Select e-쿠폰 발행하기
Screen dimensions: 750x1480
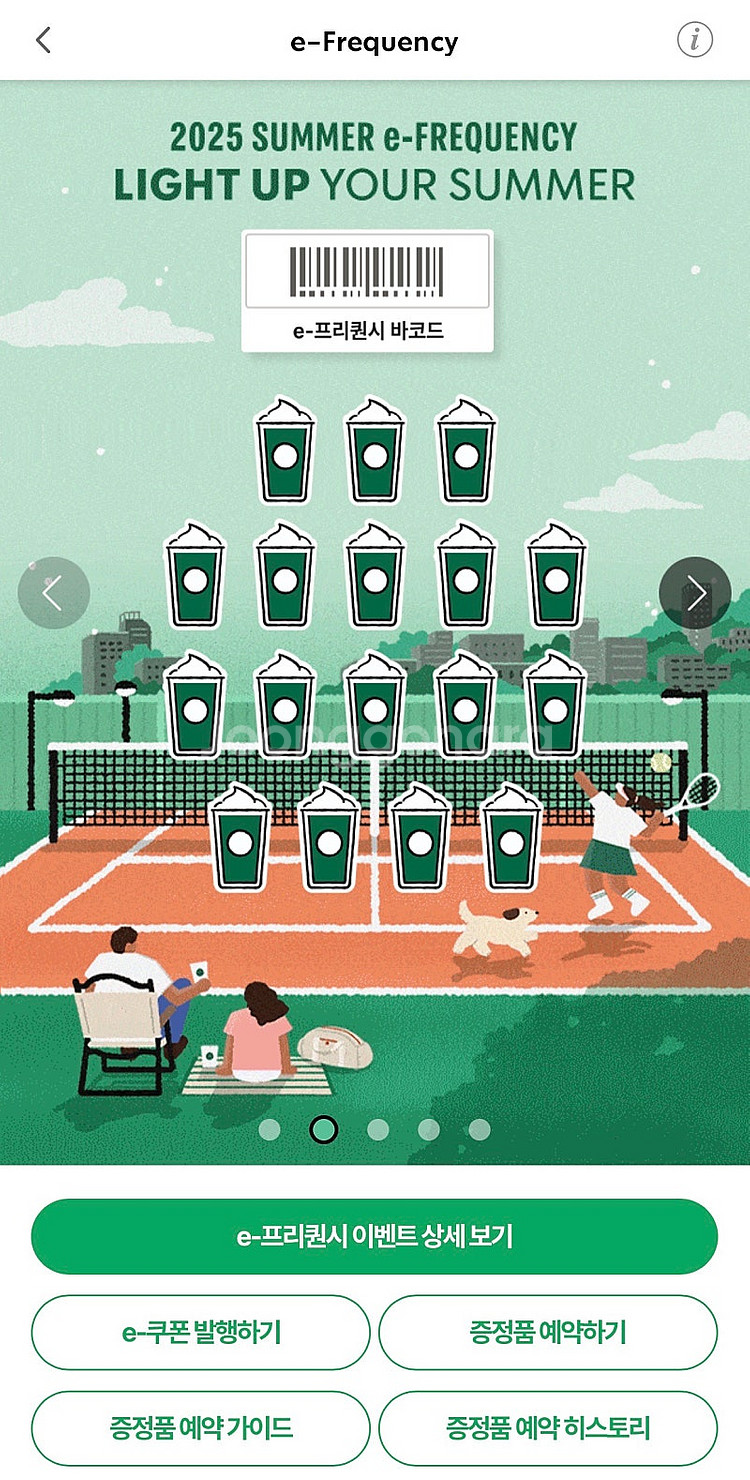pyautogui.click(x=201, y=1332)
